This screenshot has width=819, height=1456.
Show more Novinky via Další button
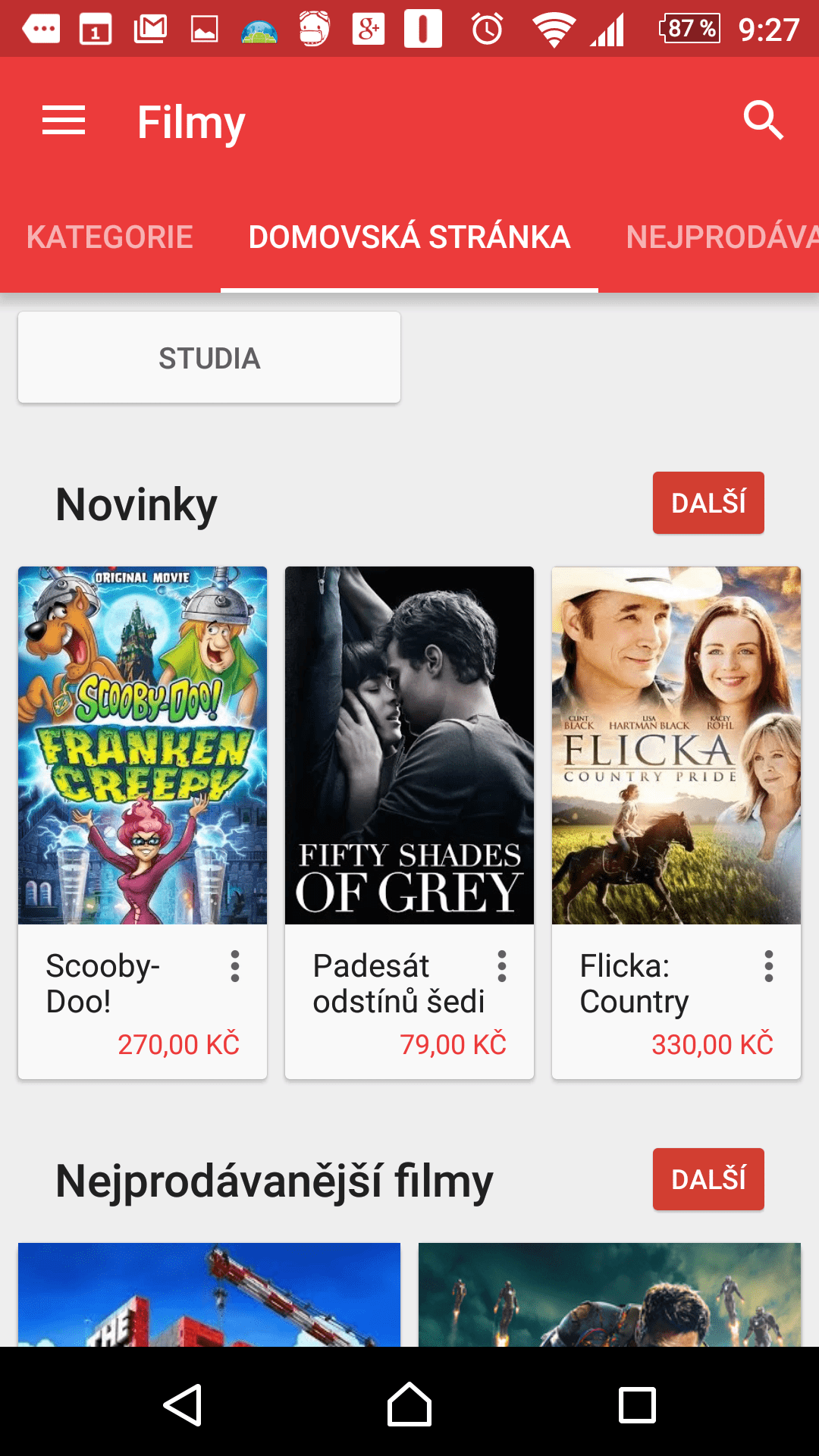[708, 503]
